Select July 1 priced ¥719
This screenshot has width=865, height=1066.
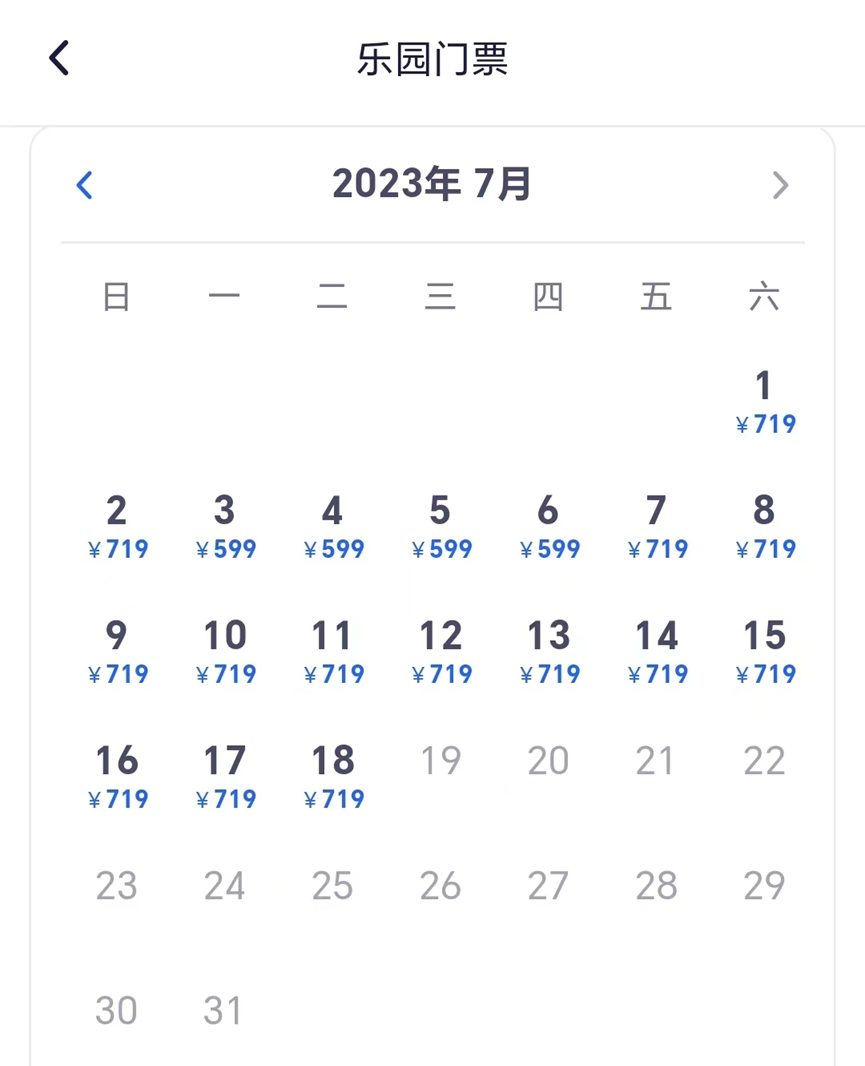click(x=764, y=401)
